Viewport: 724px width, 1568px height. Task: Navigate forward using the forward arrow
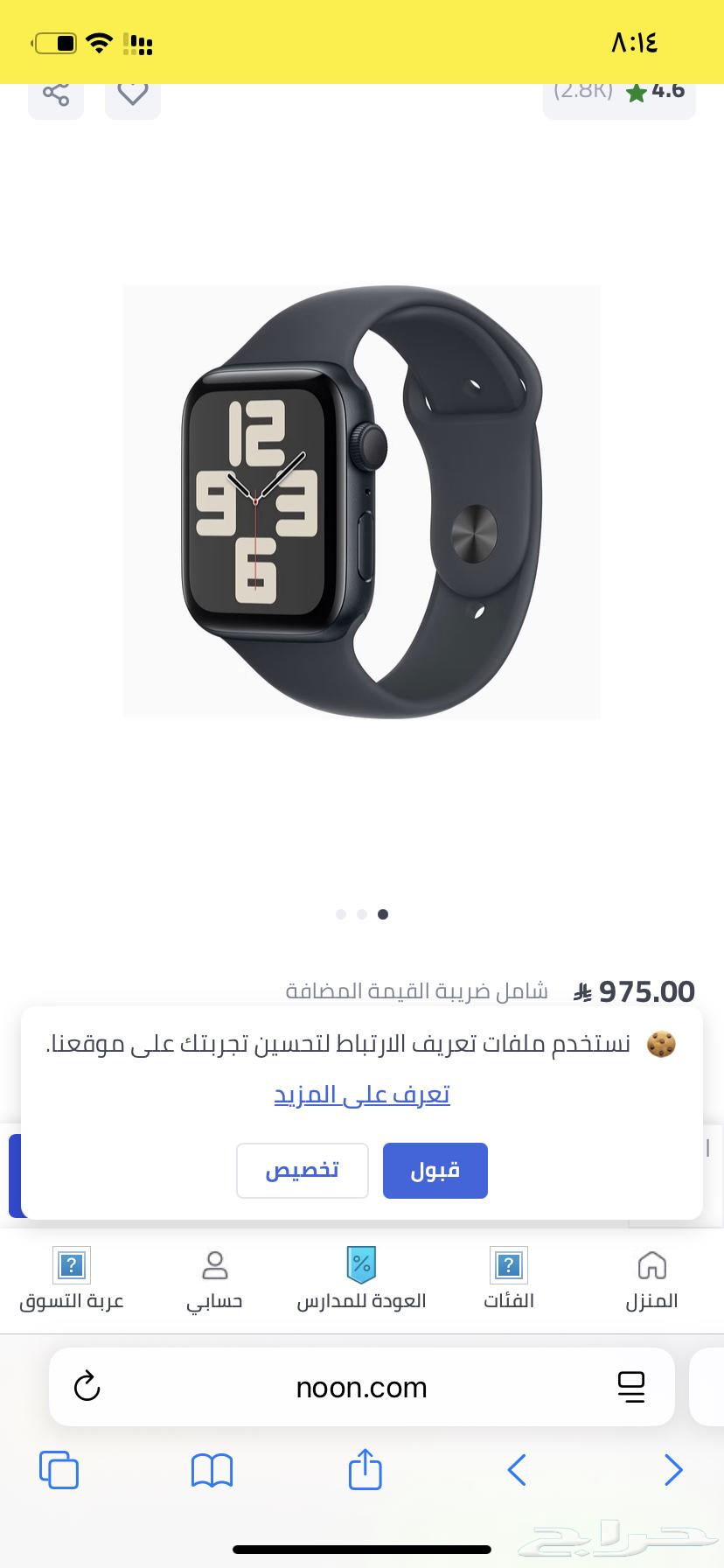click(x=673, y=1471)
